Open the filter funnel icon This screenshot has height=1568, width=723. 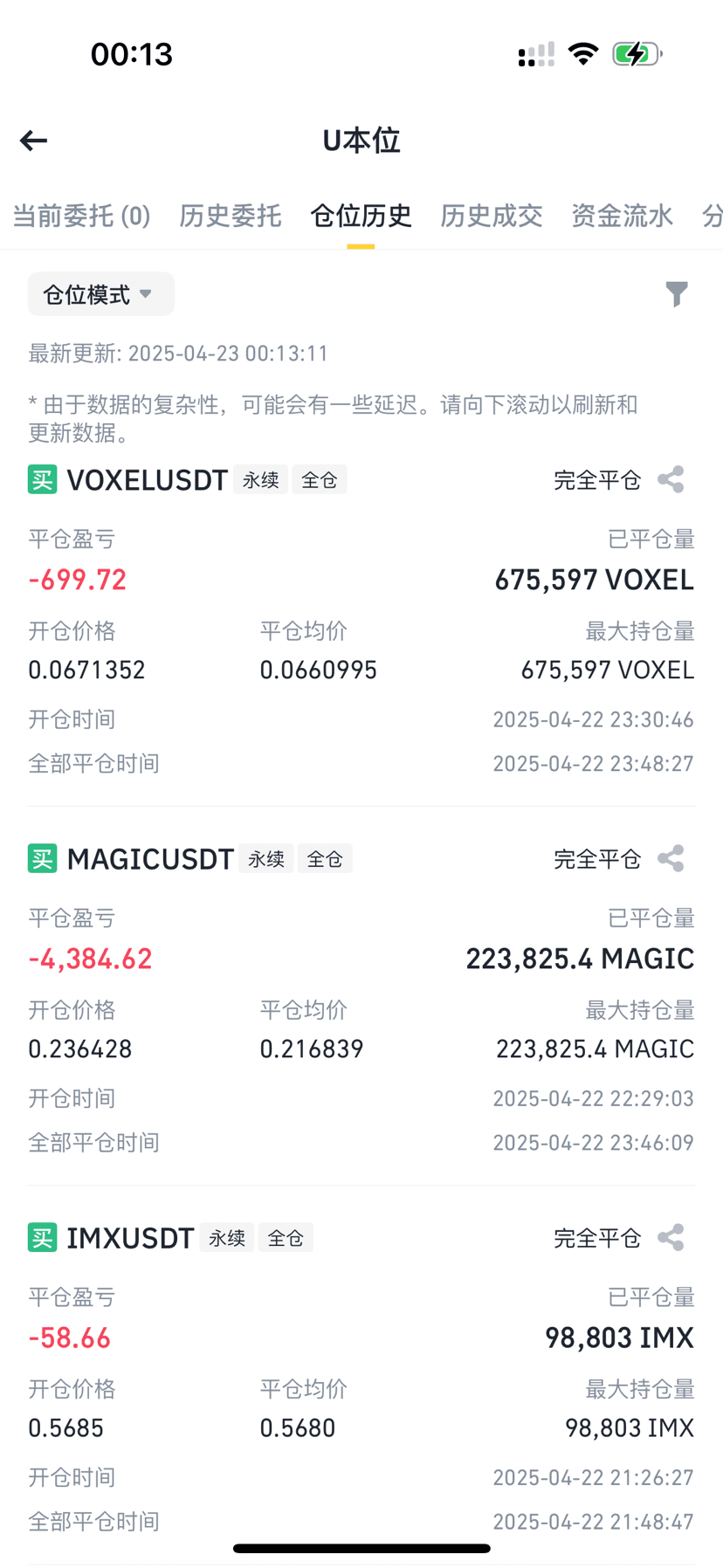pos(677,294)
